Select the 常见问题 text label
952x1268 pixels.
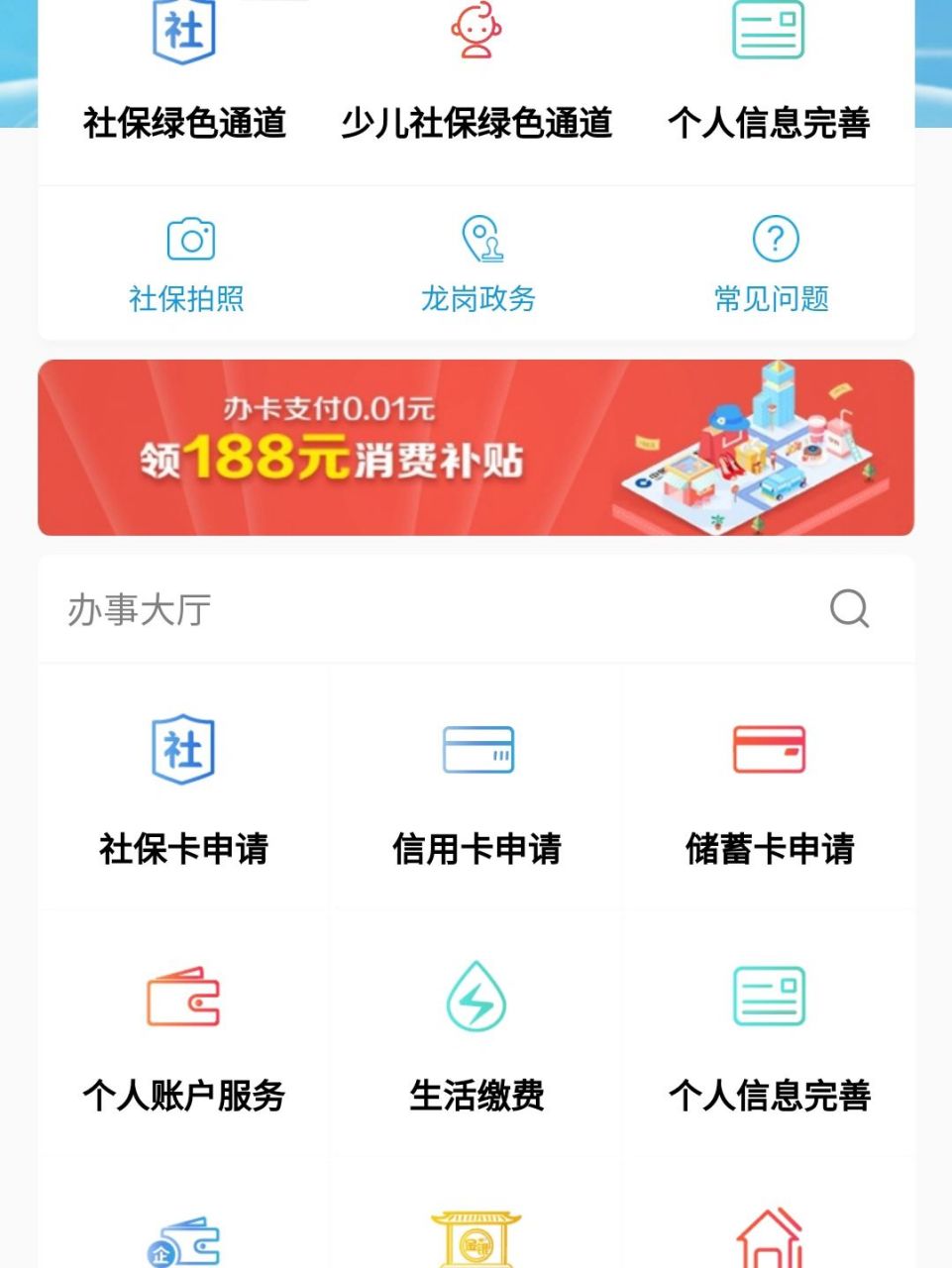[775, 300]
